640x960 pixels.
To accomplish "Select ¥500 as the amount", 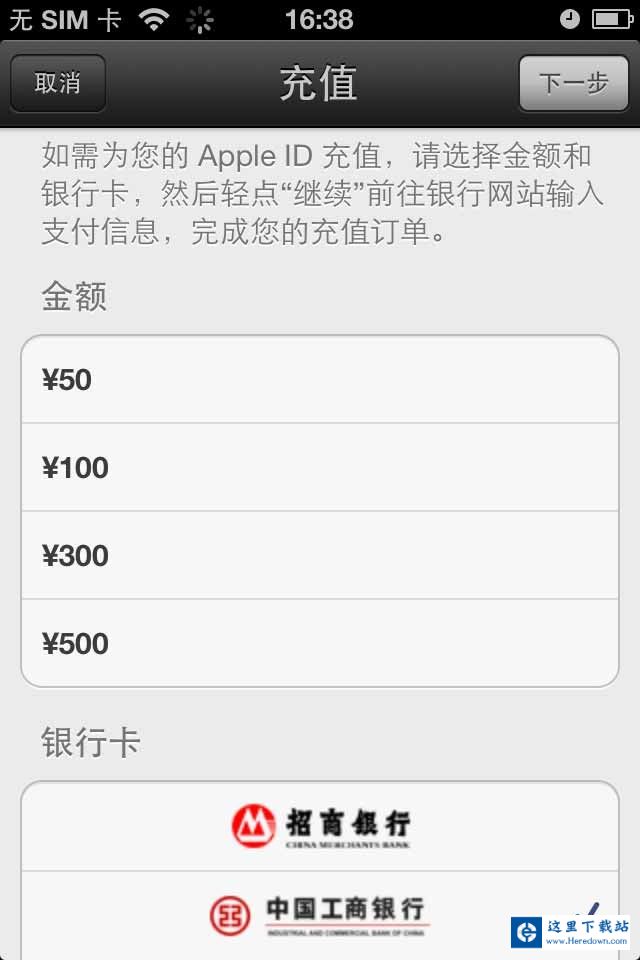I will 320,644.
